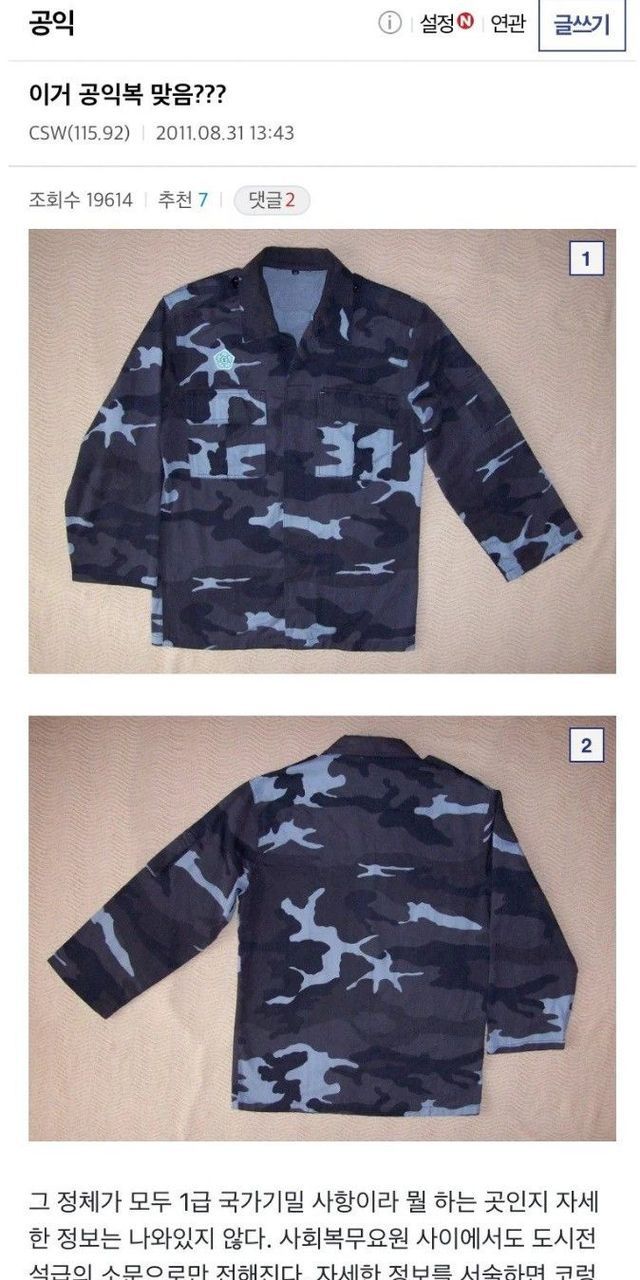Image resolution: width=640 pixels, height=1280 pixels.
Task: Open the 공익 gallery title
Action: 52,24
